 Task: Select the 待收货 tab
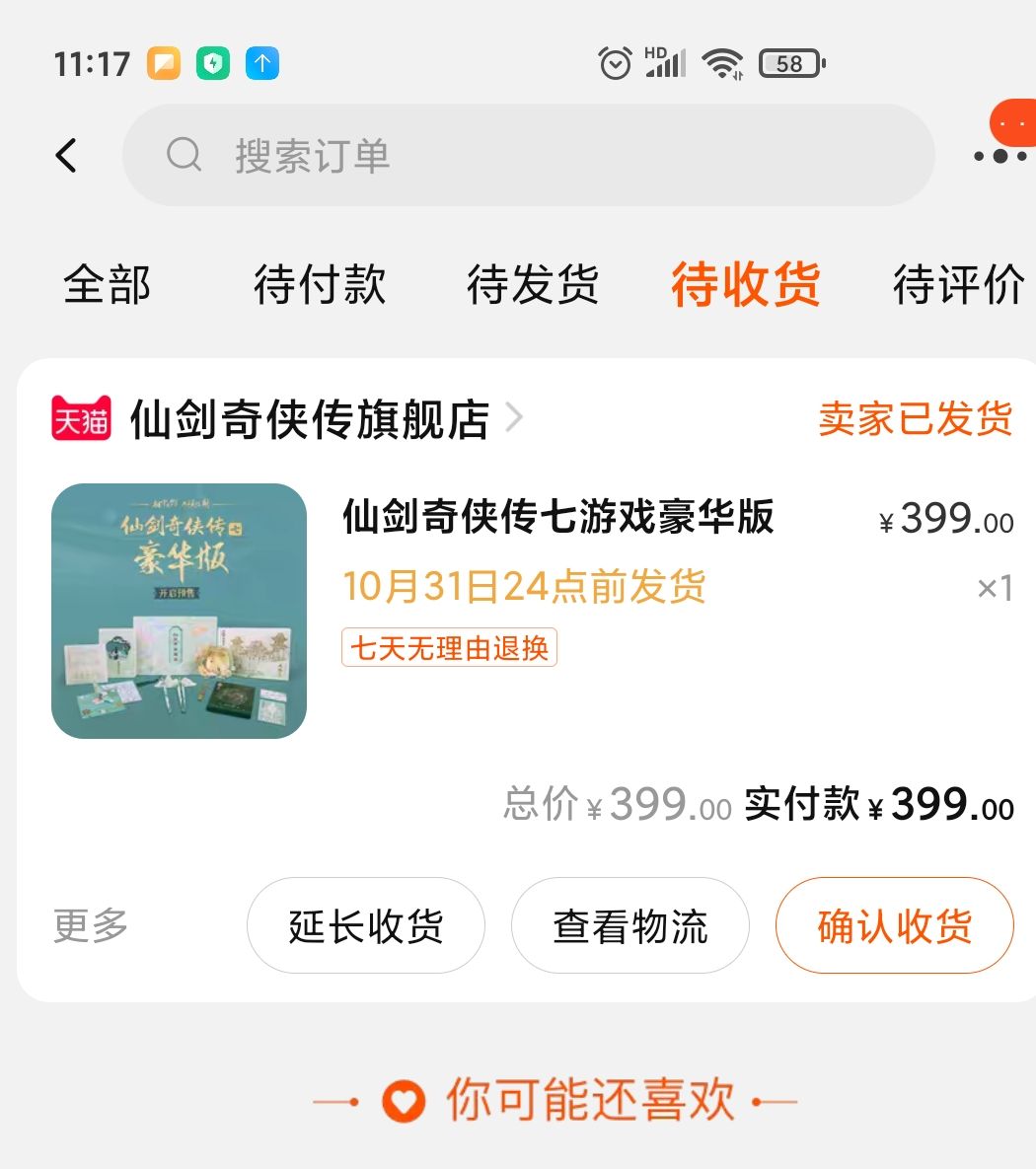click(x=746, y=285)
